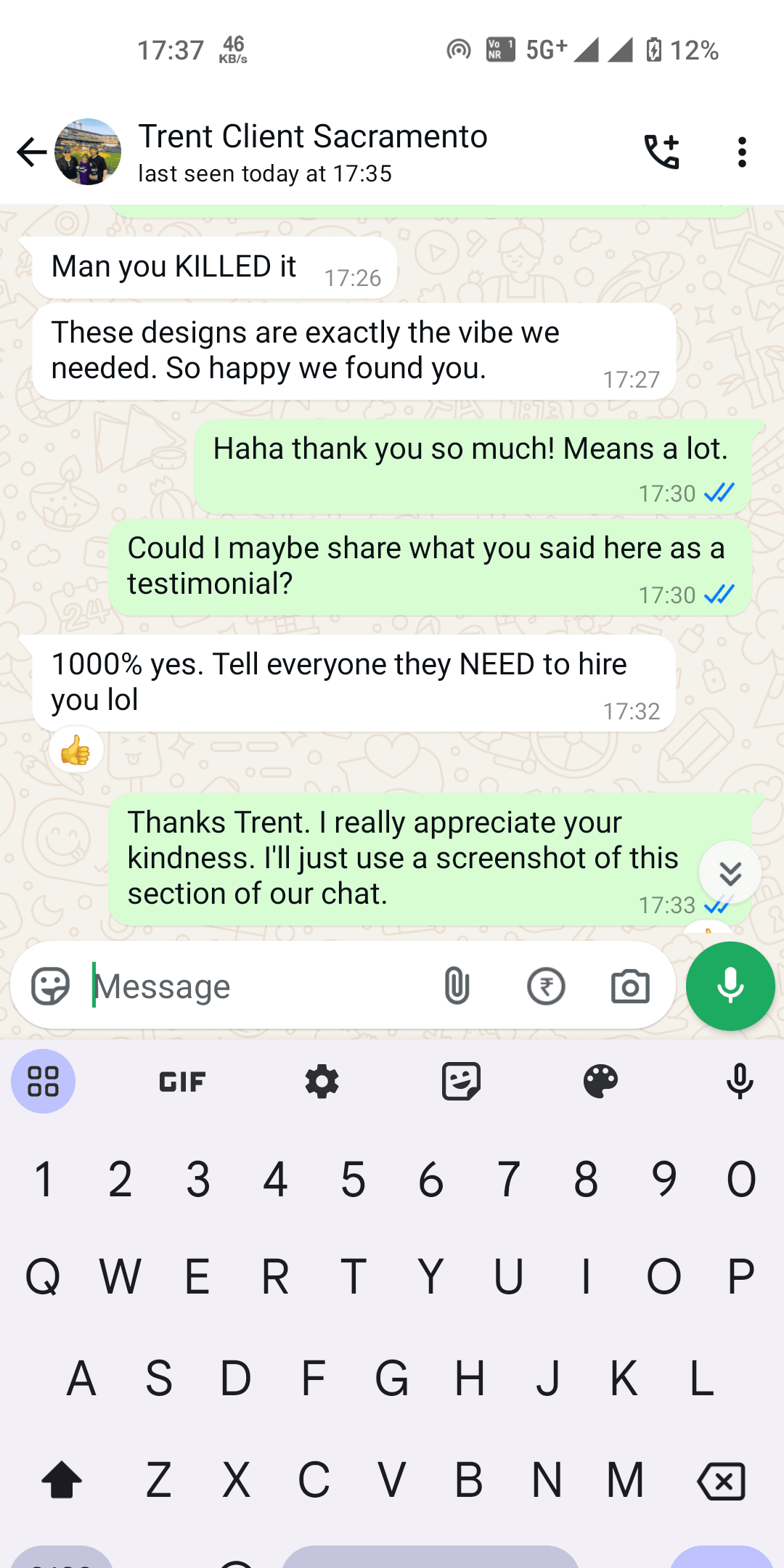The image size is (784, 1568).
Task: Tap the green voice message microphone
Action: [730, 987]
